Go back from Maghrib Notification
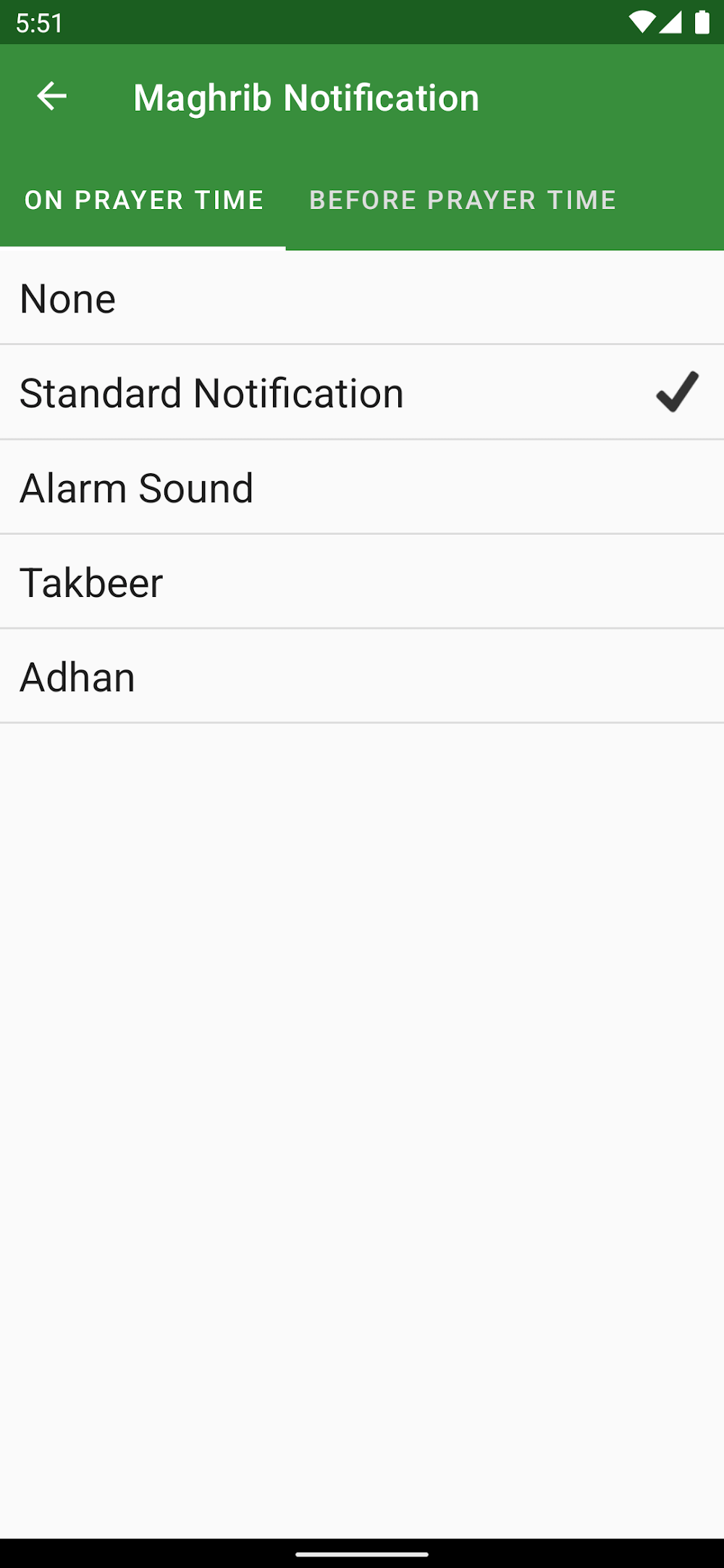Viewport: 724px width, 1568px height. click(51, 96)
